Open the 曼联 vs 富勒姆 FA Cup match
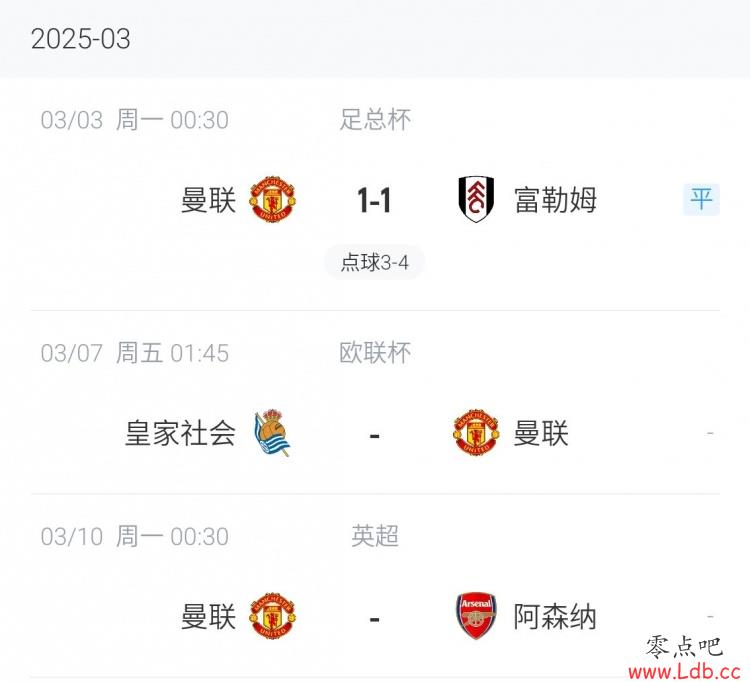The height and width of the screenshot is (682, 750). point(374,201)
